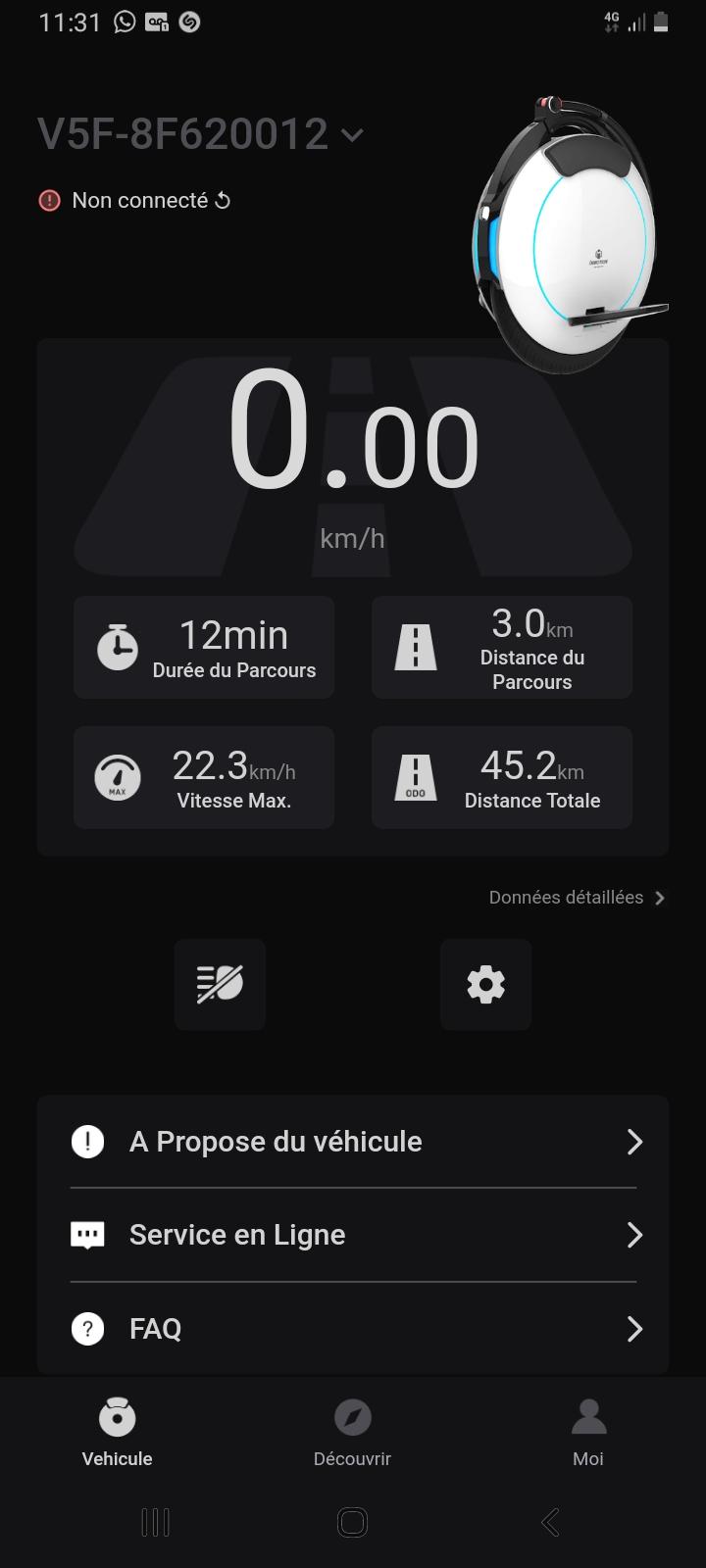Expand the V5F-8F620012 vehicle dropdown

pos(352,135)
